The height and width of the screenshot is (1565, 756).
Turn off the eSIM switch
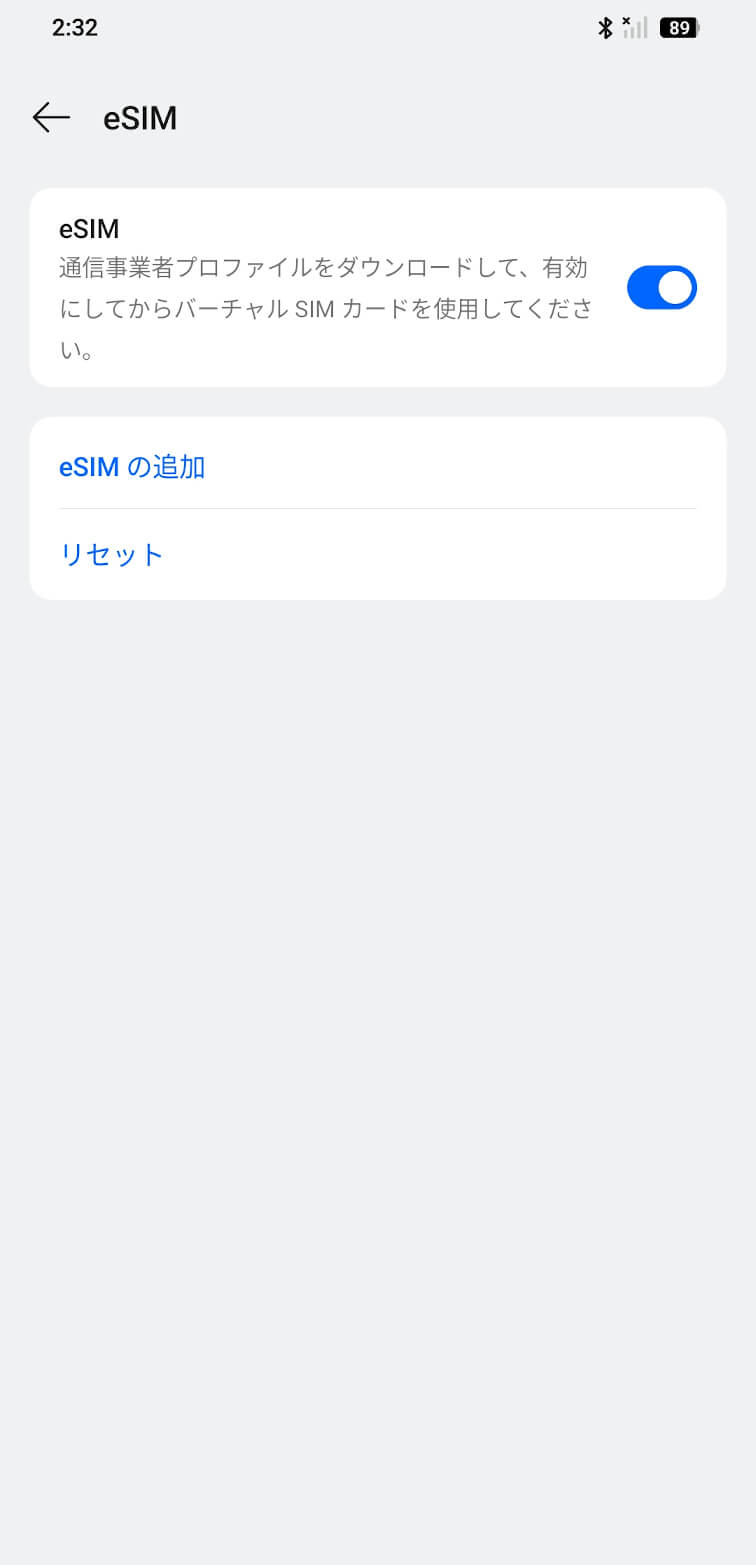click(661, 288)
